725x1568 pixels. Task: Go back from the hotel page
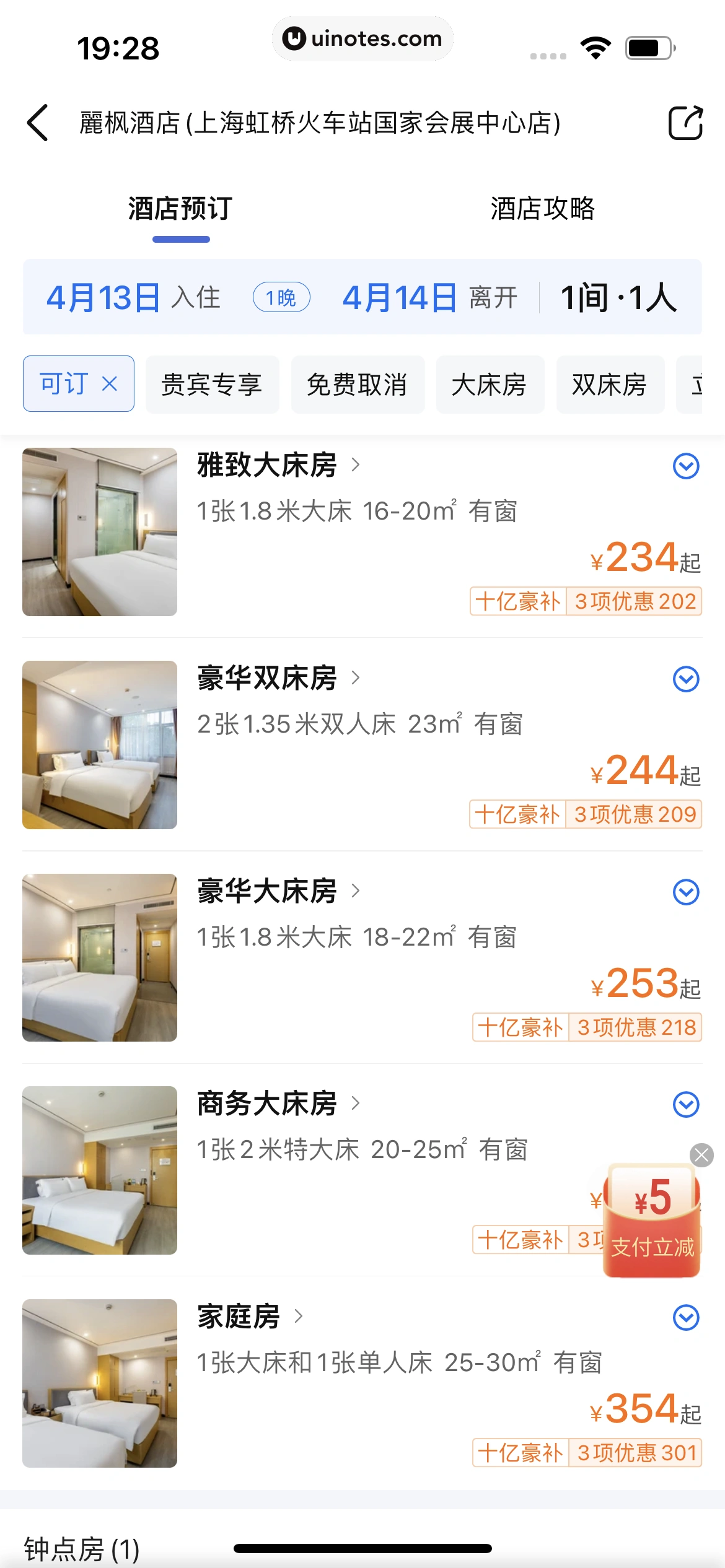[x=38, y=123]
